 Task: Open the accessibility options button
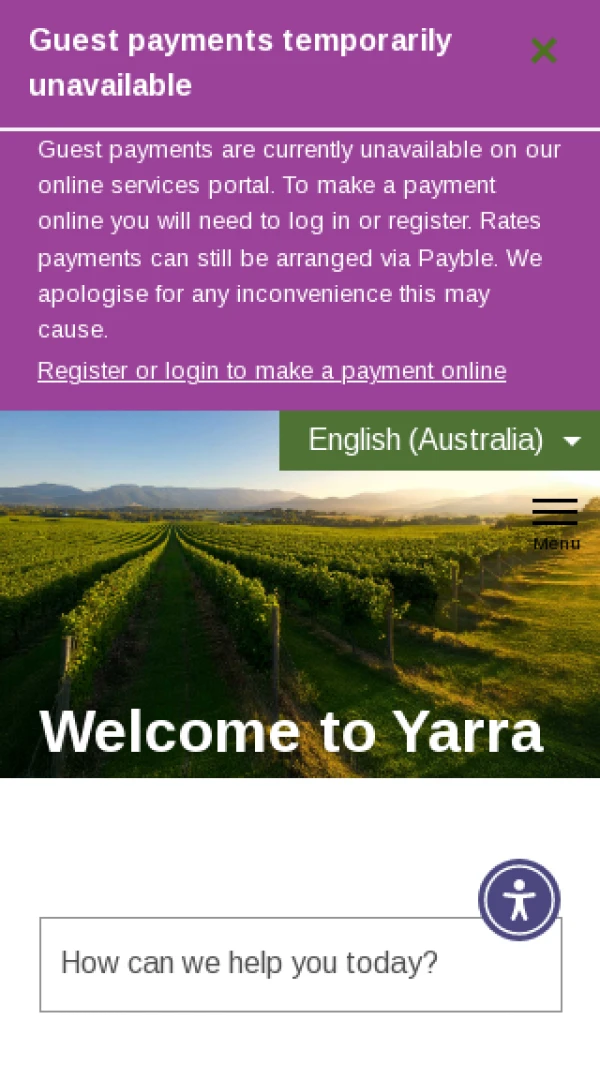519,900
